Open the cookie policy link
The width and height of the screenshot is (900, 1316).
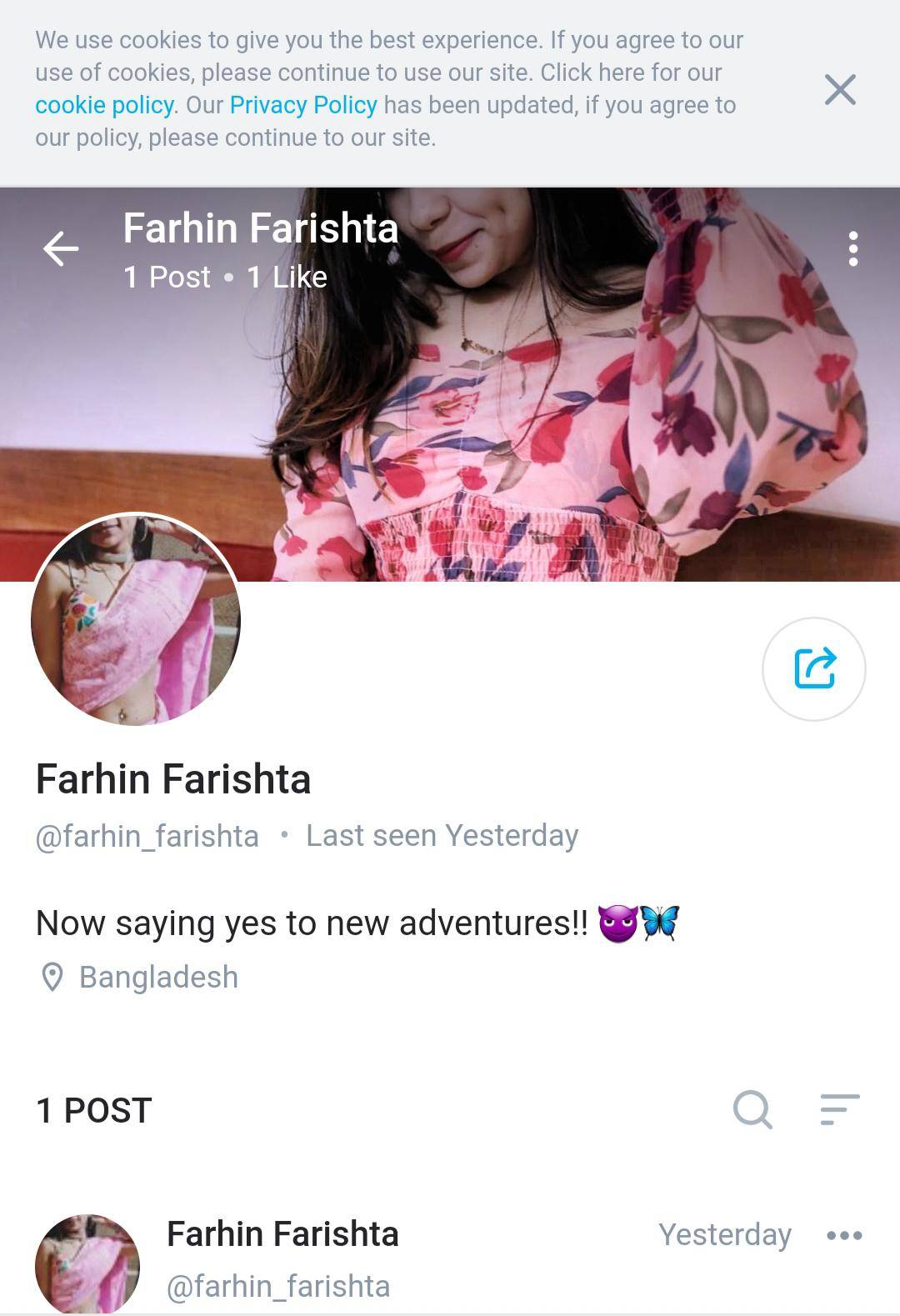(104, 105)
